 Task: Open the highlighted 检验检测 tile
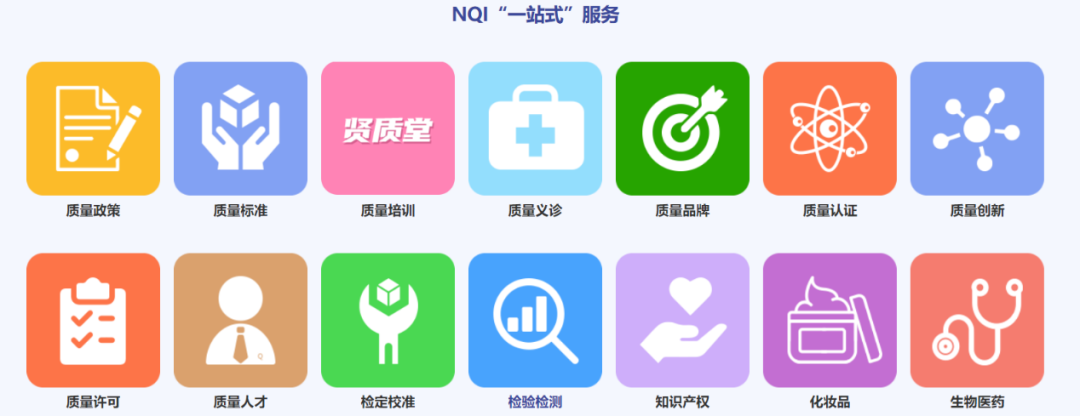point(535,320)
